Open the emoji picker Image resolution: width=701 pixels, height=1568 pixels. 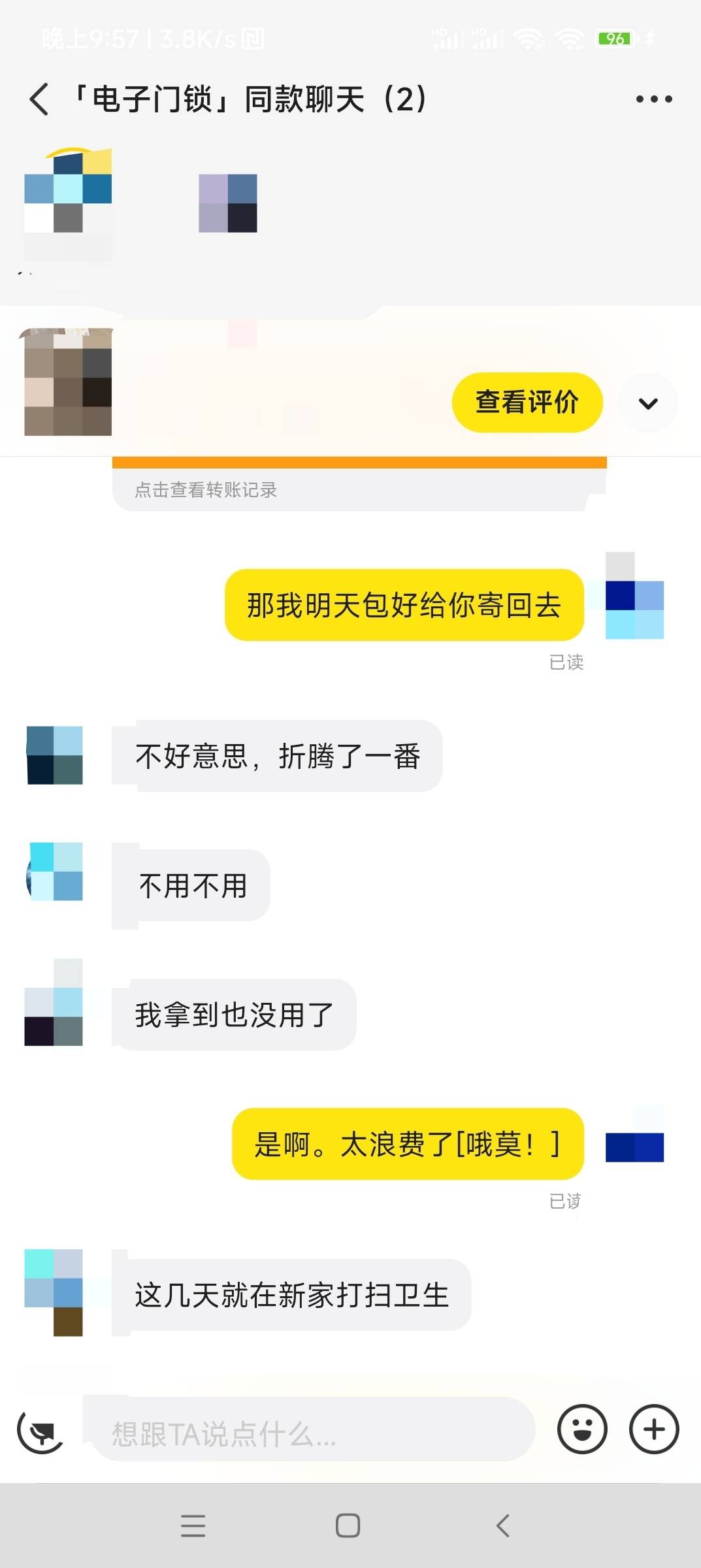click(582, 1429)
